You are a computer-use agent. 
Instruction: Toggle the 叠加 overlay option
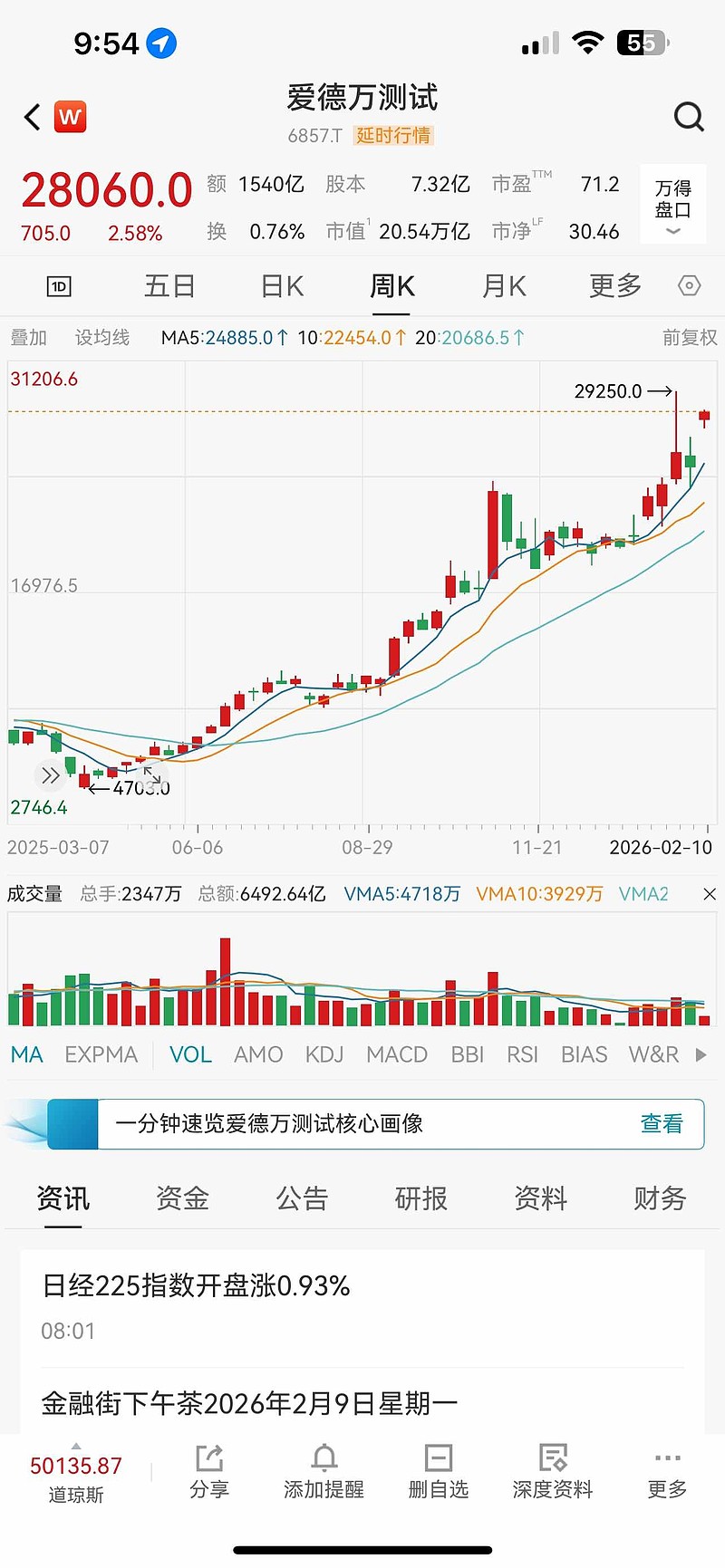point(28,337)
